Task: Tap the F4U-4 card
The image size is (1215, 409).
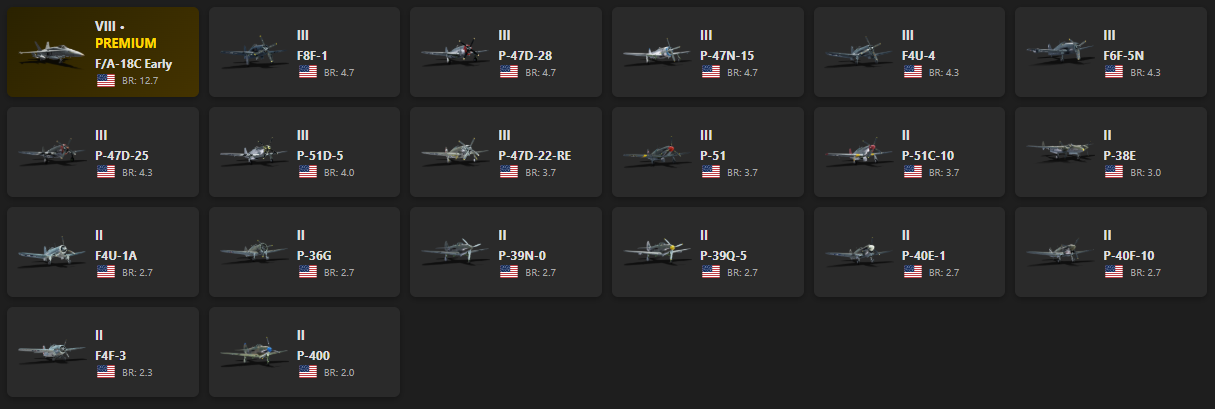Action: tap(909, 52)
